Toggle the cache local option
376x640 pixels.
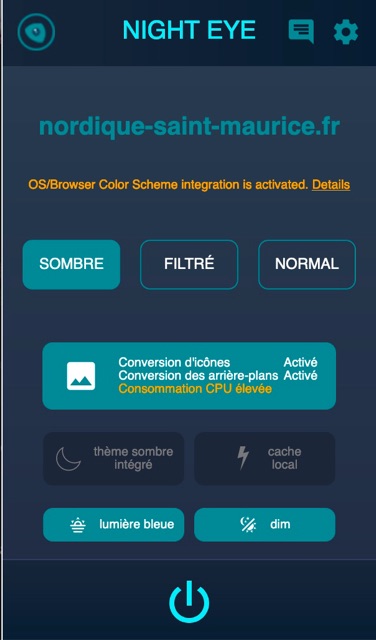click(x=265, y=458)
